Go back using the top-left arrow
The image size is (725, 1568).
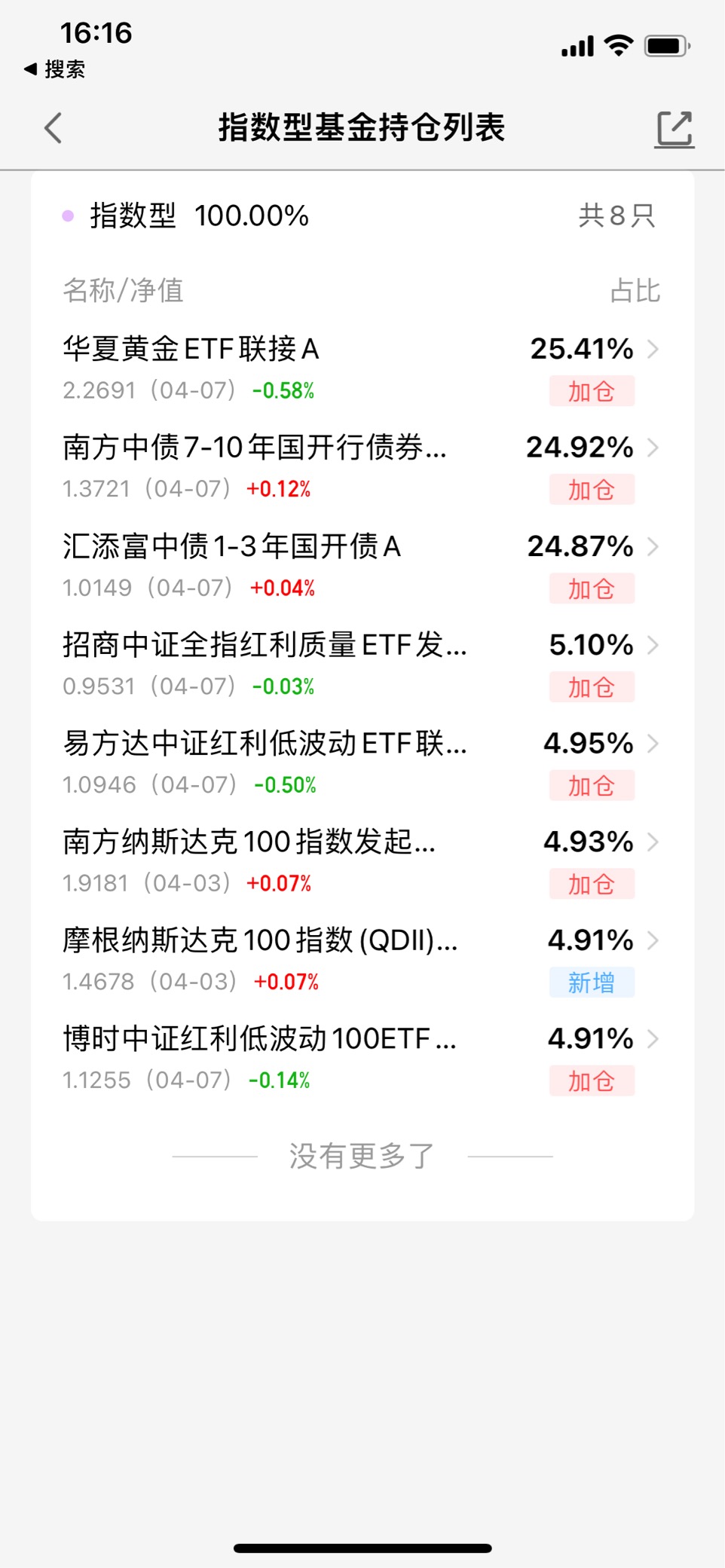point(53,127)
